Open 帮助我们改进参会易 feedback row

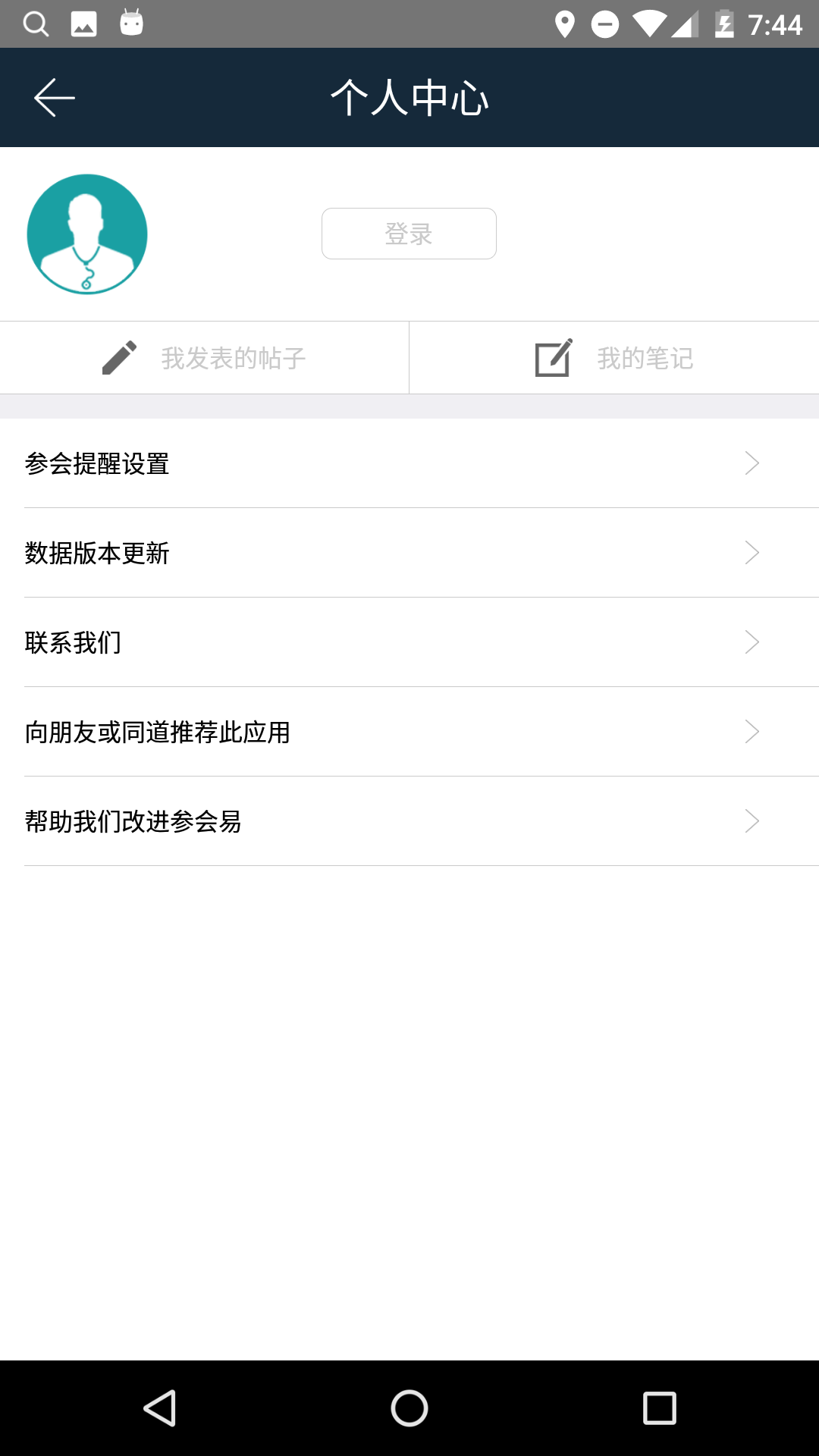pos(409,821)
